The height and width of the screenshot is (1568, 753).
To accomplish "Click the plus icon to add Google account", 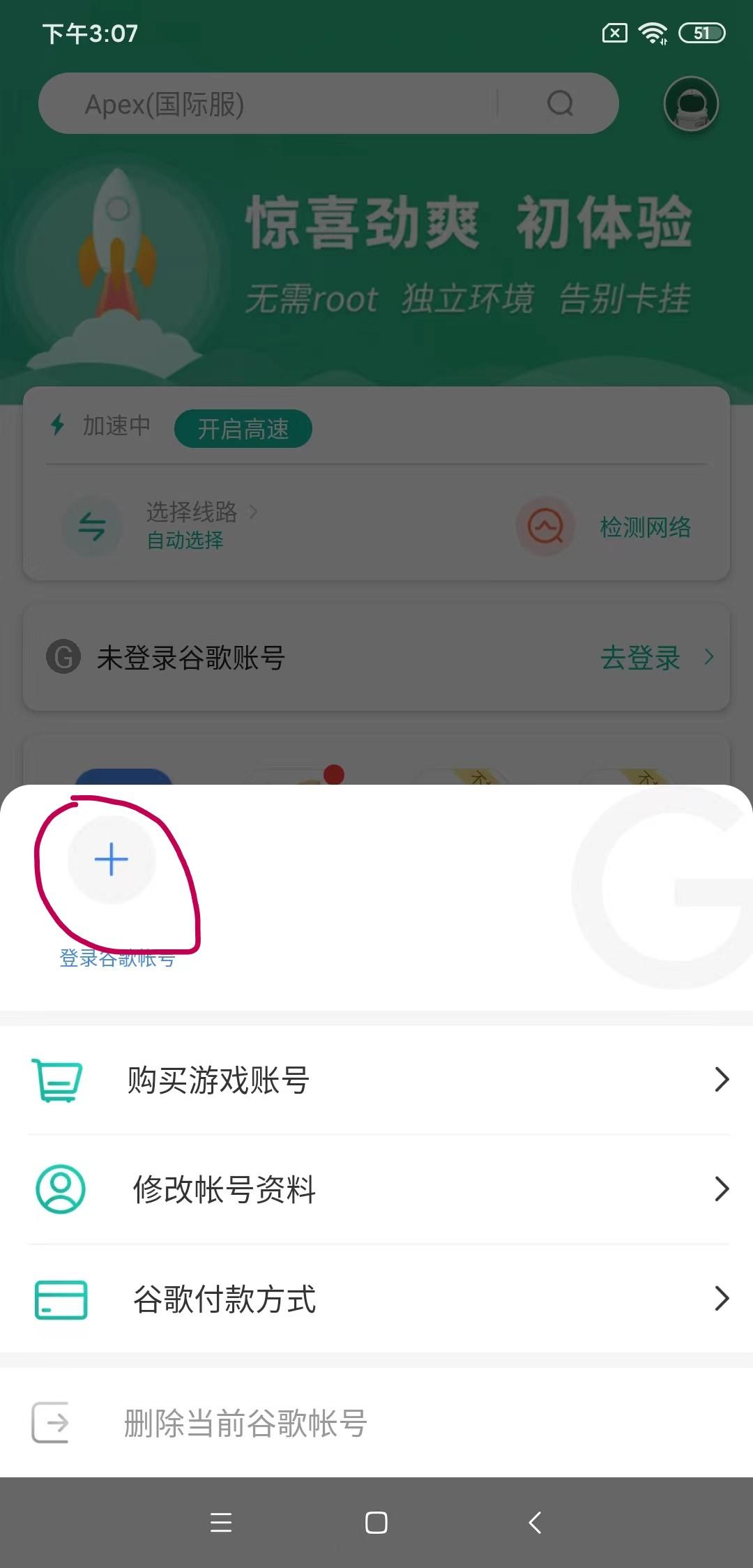I will (112, 860).
